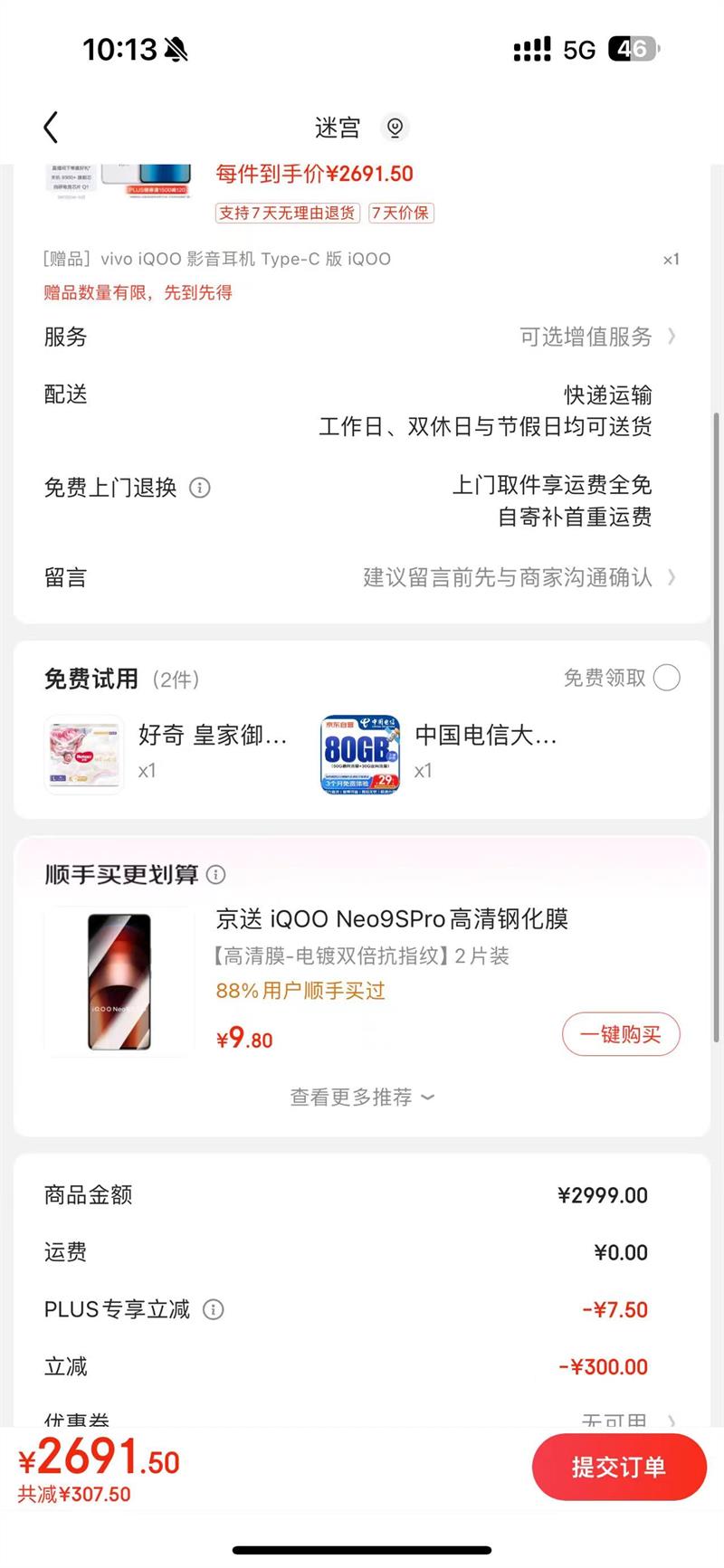Image resolution: width=724 pixels, height=1568 pixels.
Task: Open the iQOO Neo9SPro 钢化膜 product
Action: coord(391,919)
